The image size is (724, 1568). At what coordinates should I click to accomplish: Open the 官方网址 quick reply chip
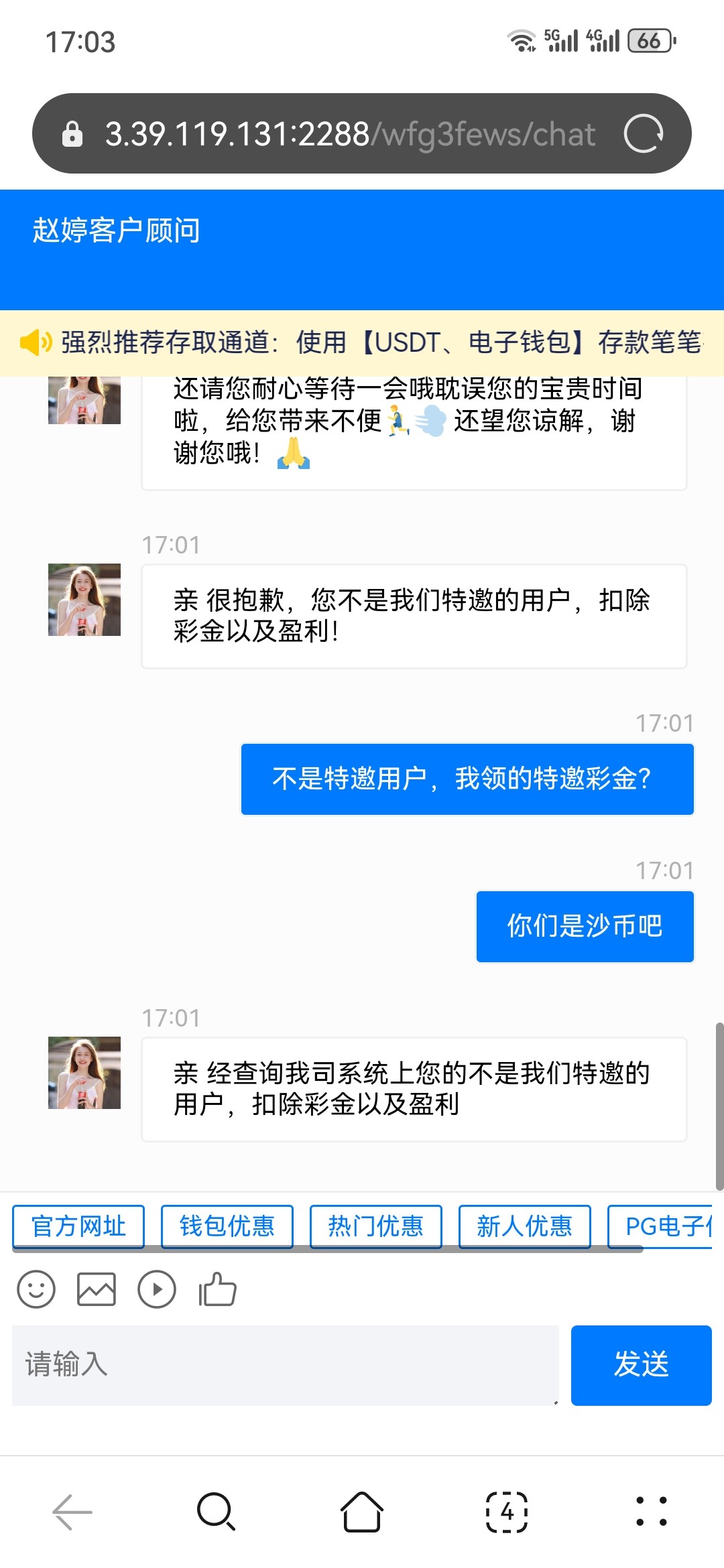tap(78, 1226)
